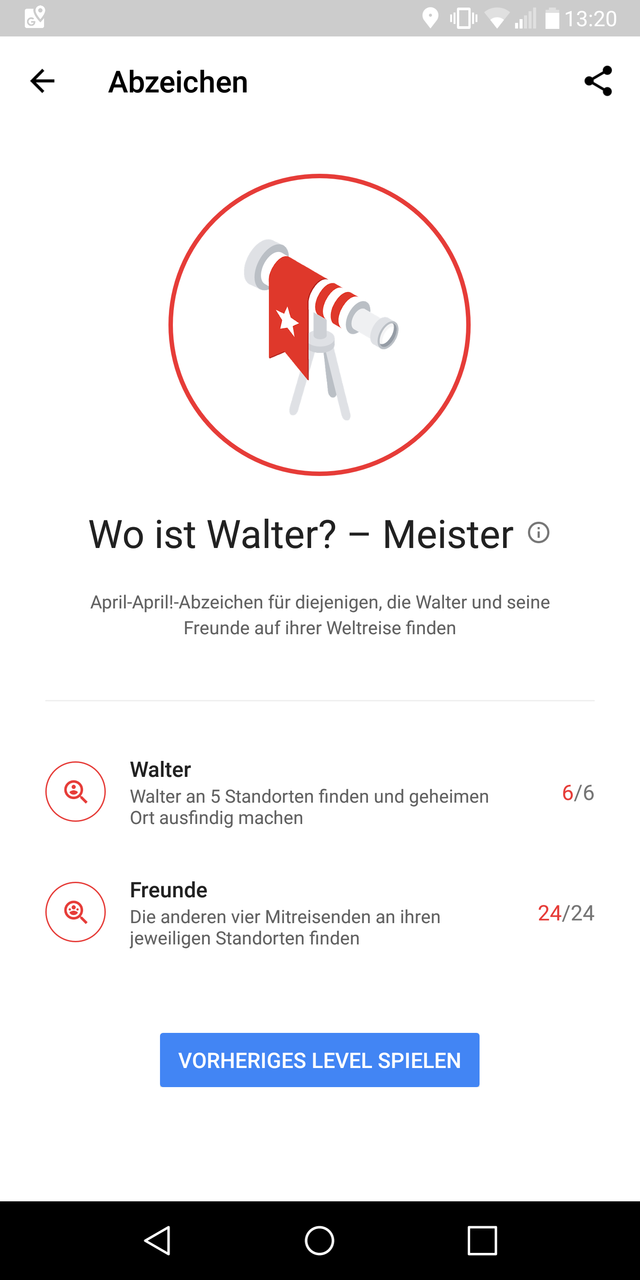Tap the Vorheriges Level Spielen button
This screenshot has height=1280, width=640.
tap(319, 1060)
